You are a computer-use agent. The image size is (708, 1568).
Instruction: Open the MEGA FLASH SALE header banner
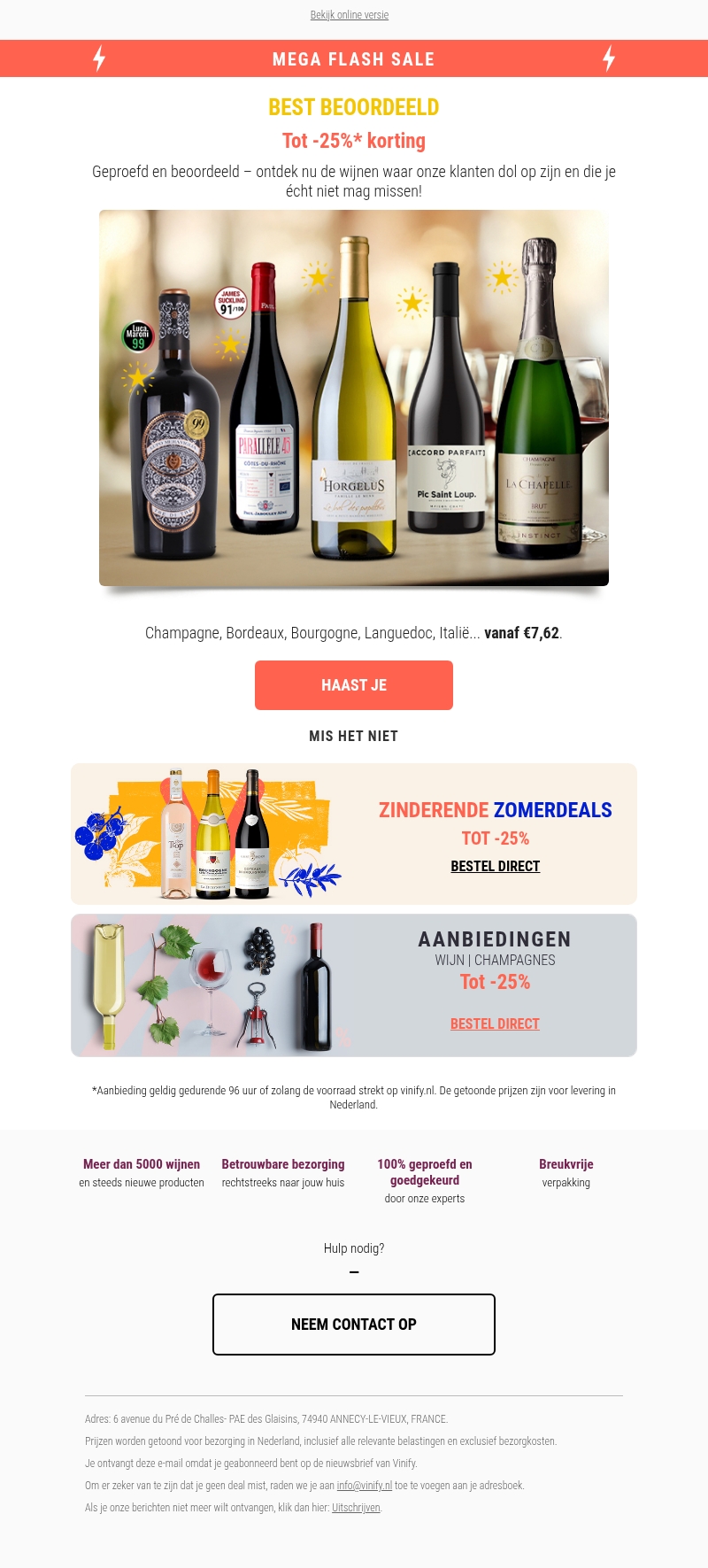(354, 59)
